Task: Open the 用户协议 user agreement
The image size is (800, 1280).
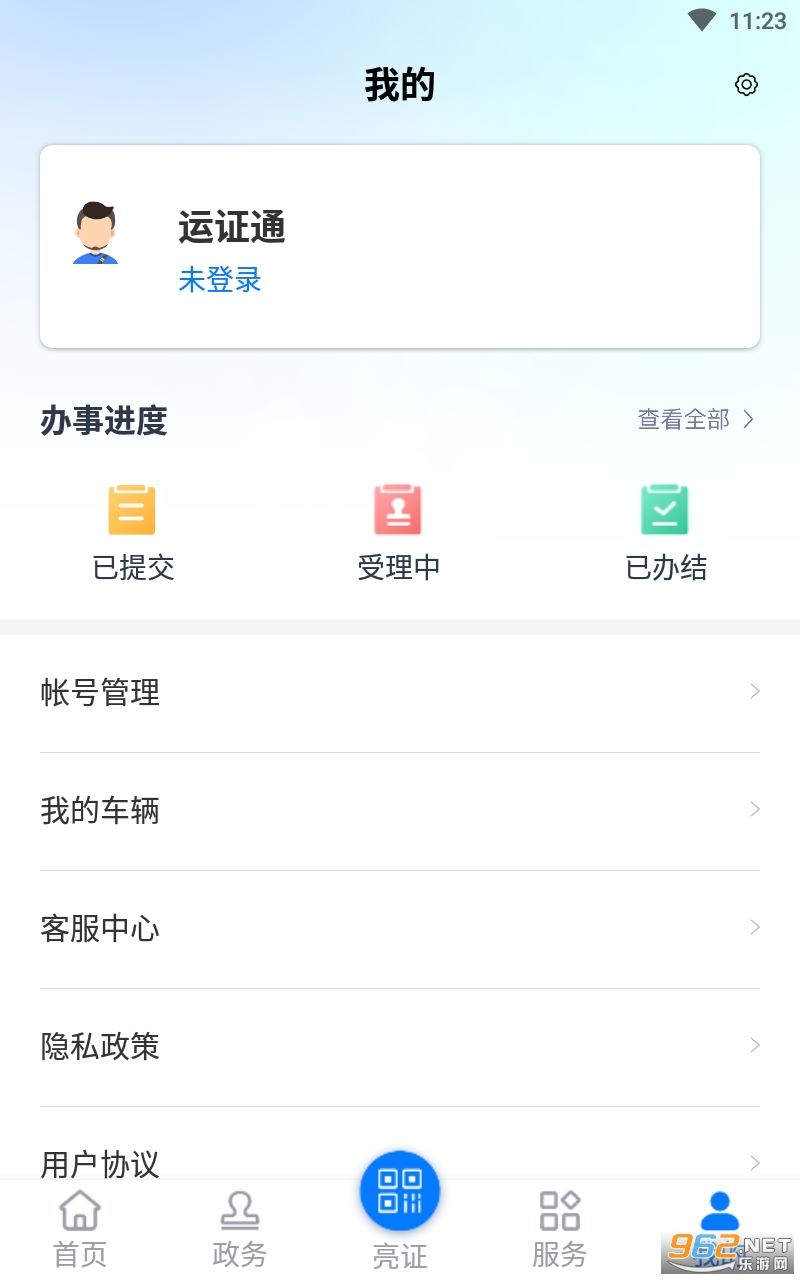Action: coord(400,1160)
